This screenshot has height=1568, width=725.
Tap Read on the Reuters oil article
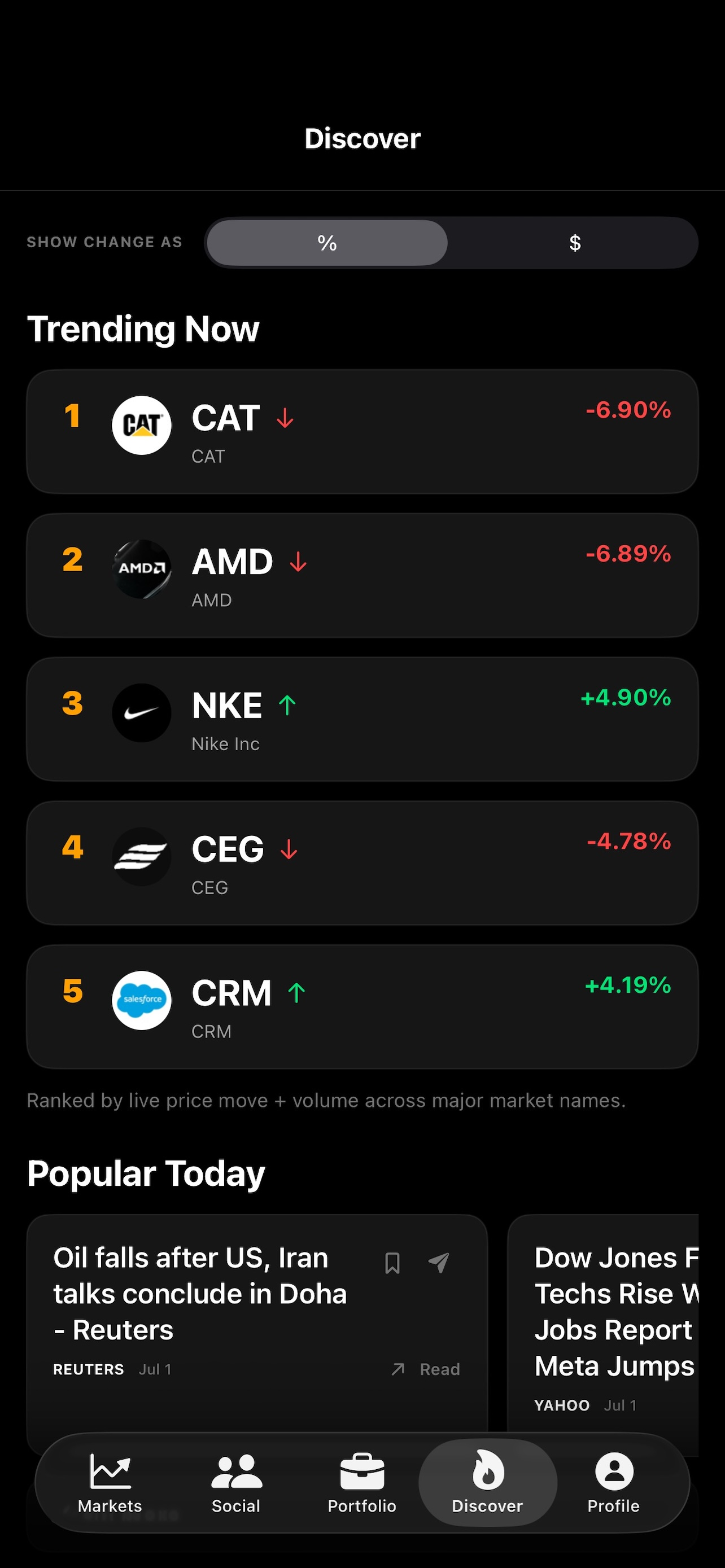426,1369
